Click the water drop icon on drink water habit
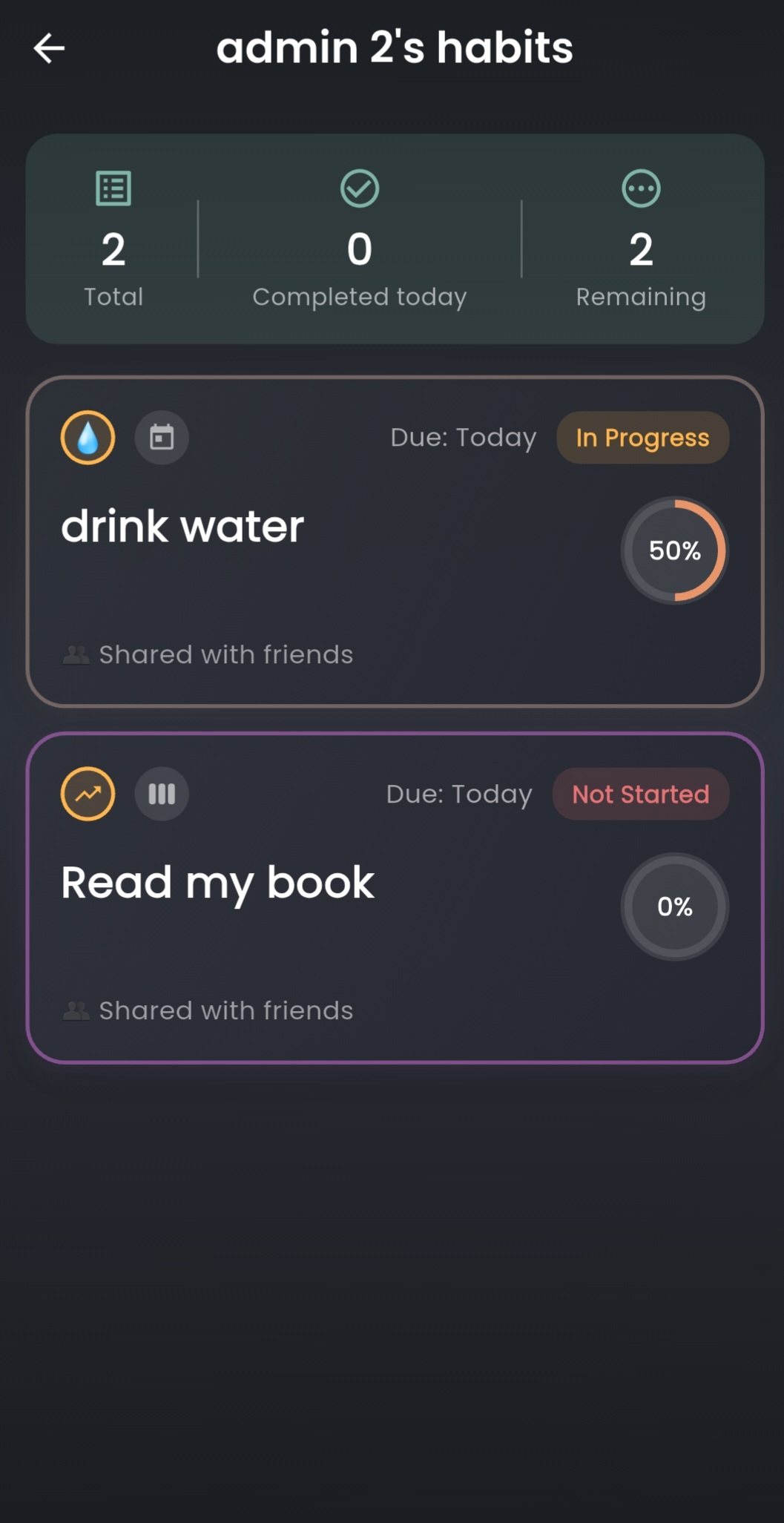Image resolution: width=784 pixels, height=1523 pixels. coord(87,438)
